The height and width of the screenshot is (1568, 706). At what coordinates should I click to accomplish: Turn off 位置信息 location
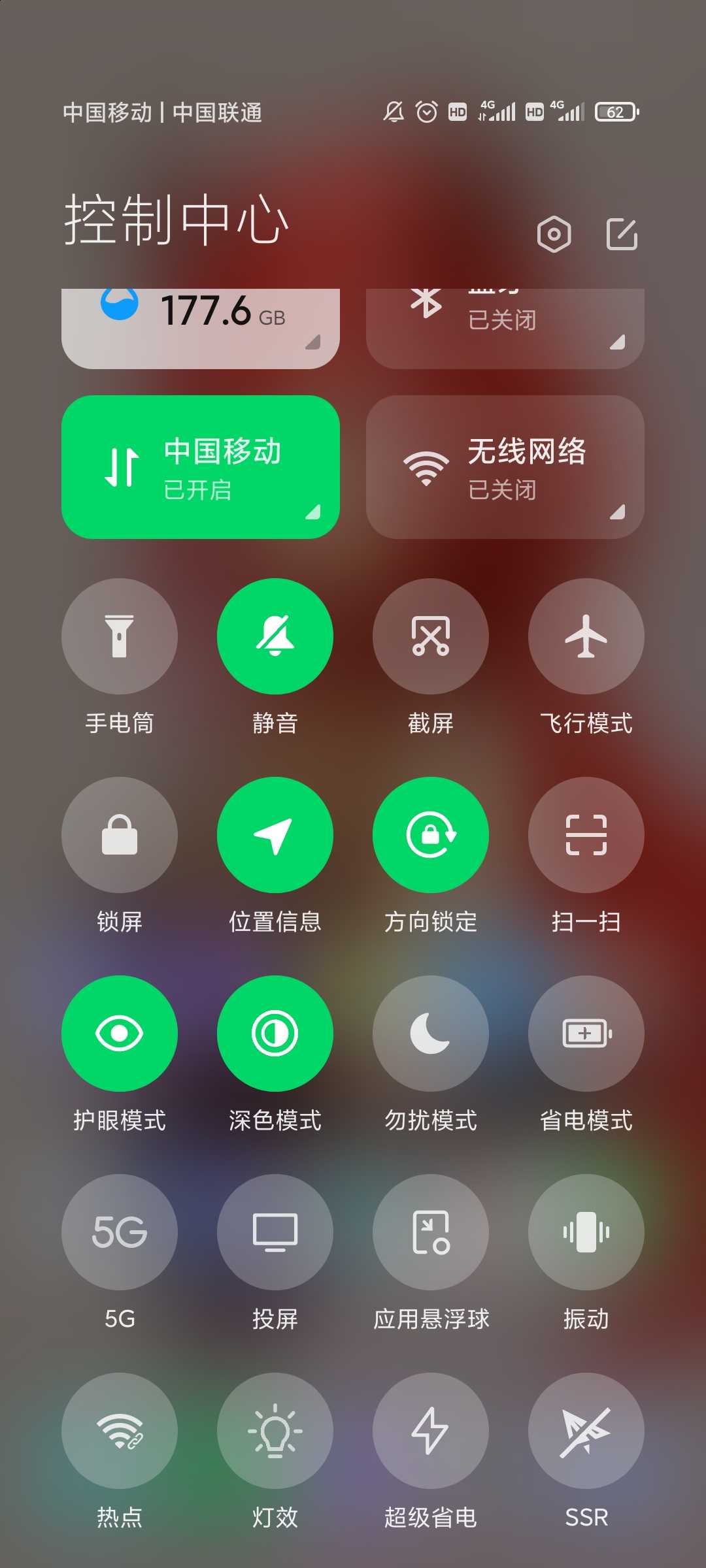point(275,835)
